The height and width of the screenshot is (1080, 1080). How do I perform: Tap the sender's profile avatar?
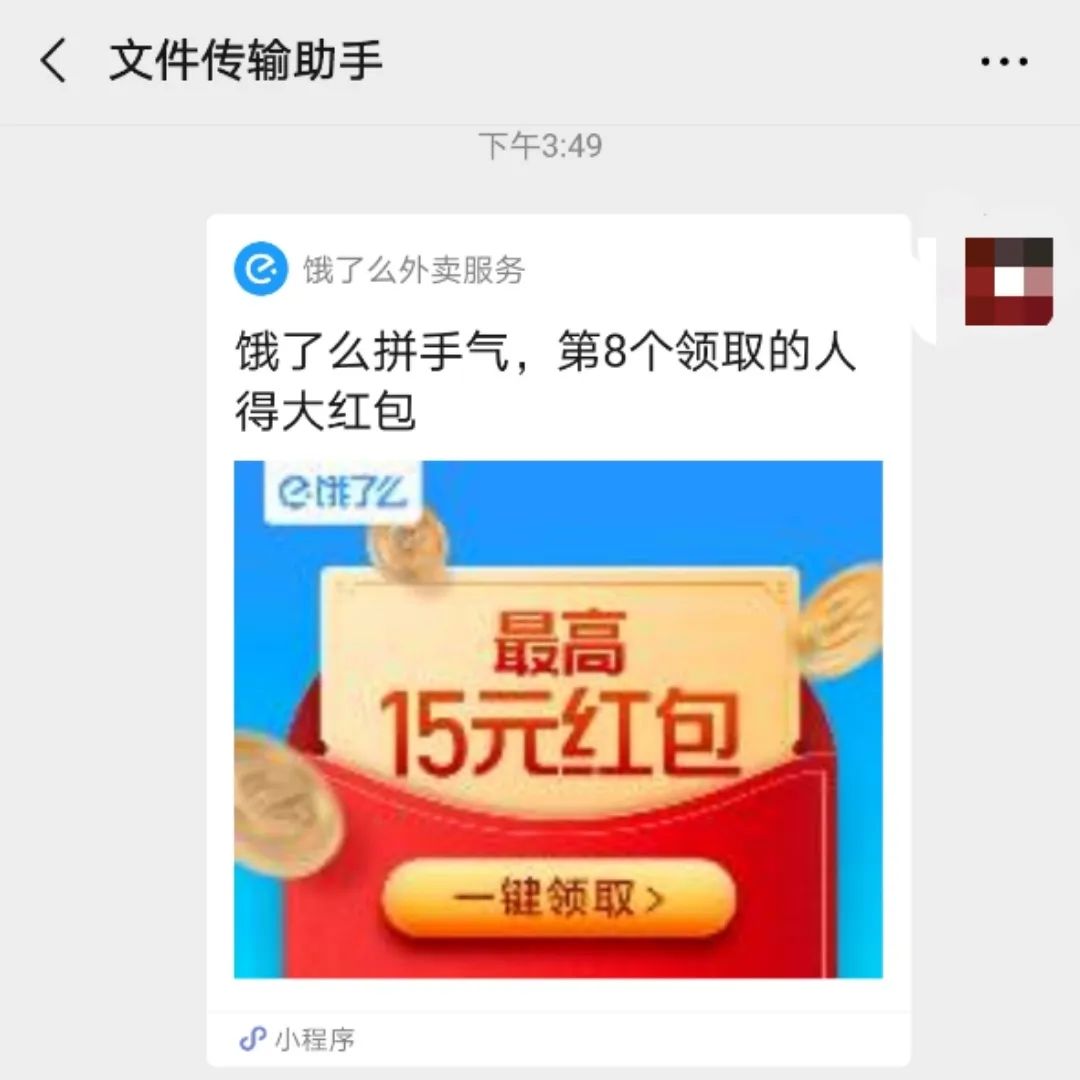pos(1008,281)
